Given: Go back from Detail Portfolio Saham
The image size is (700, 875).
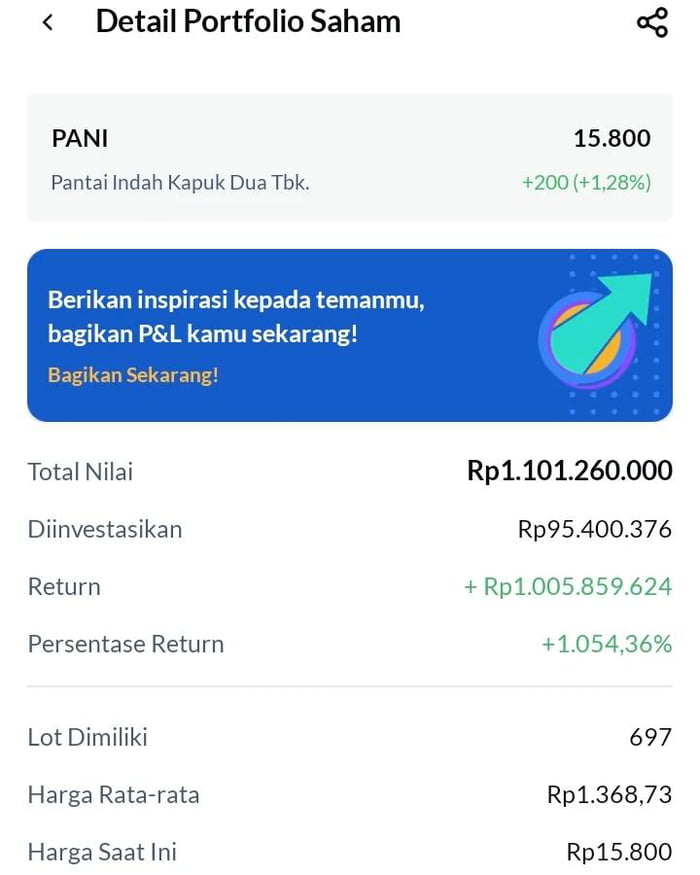Looking at the screenshot, I should pos(47,23).
